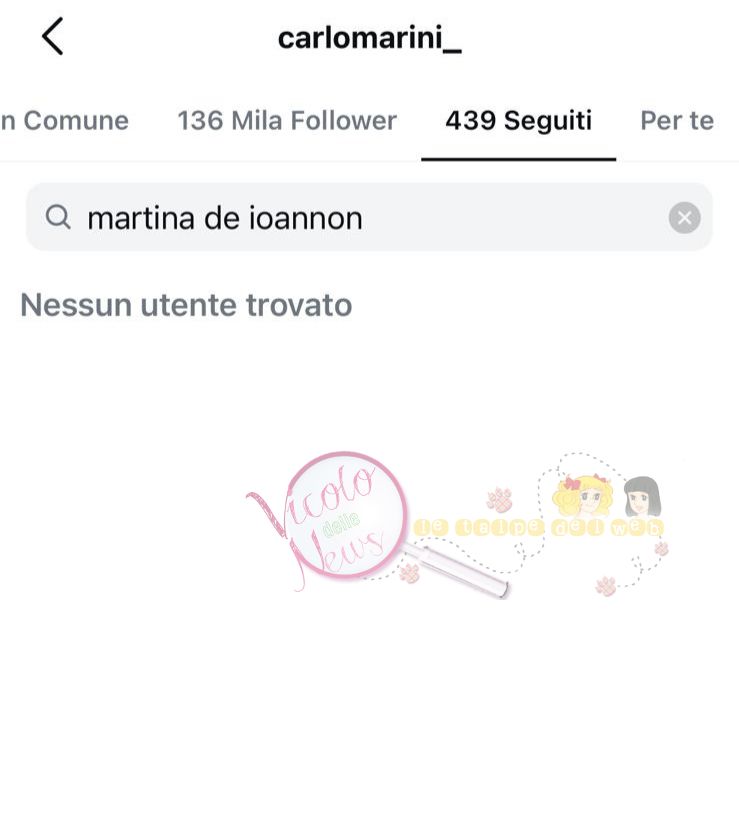Switch to the In Comune tab
739x832 pixels.
[x=65, y=121]
